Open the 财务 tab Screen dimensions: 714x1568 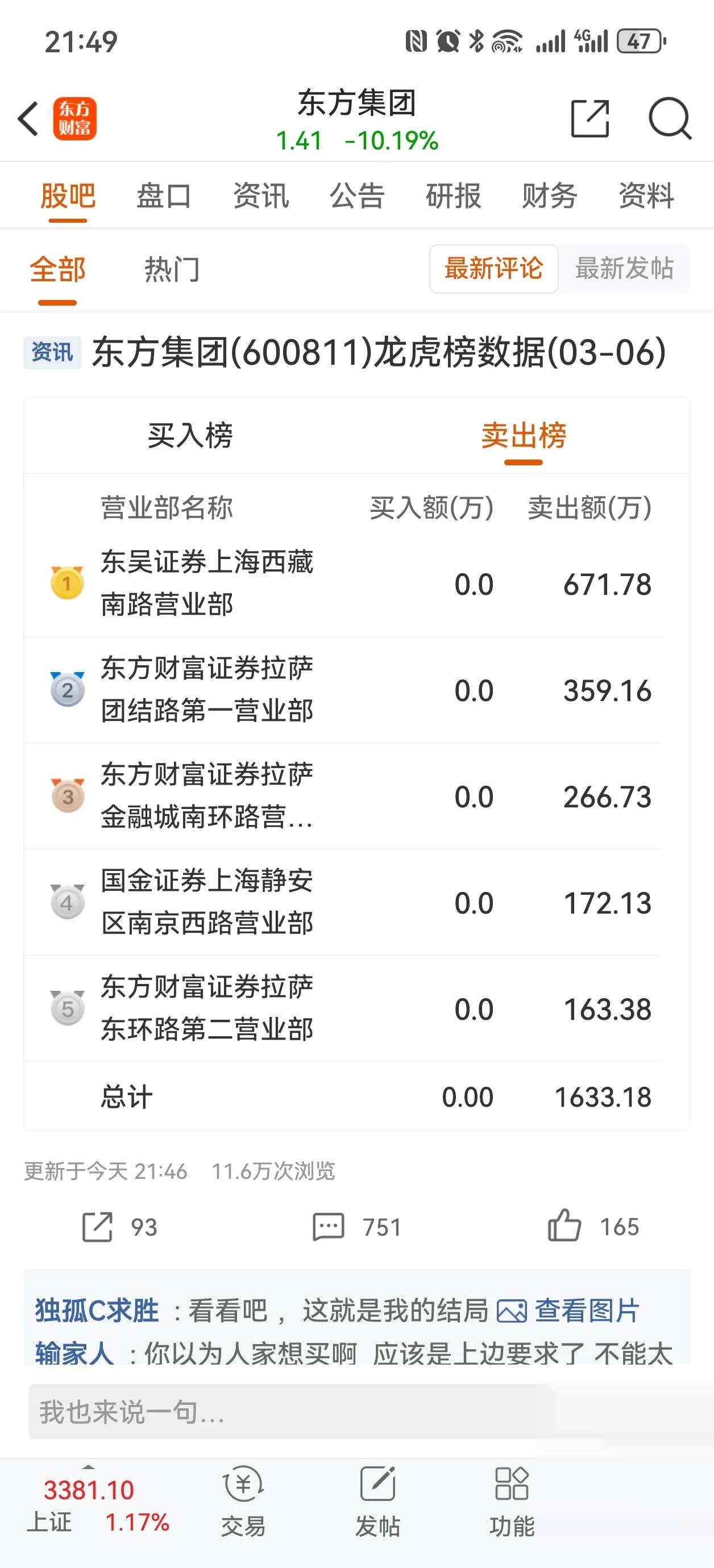pyautogui.click(x=547, y=195)
